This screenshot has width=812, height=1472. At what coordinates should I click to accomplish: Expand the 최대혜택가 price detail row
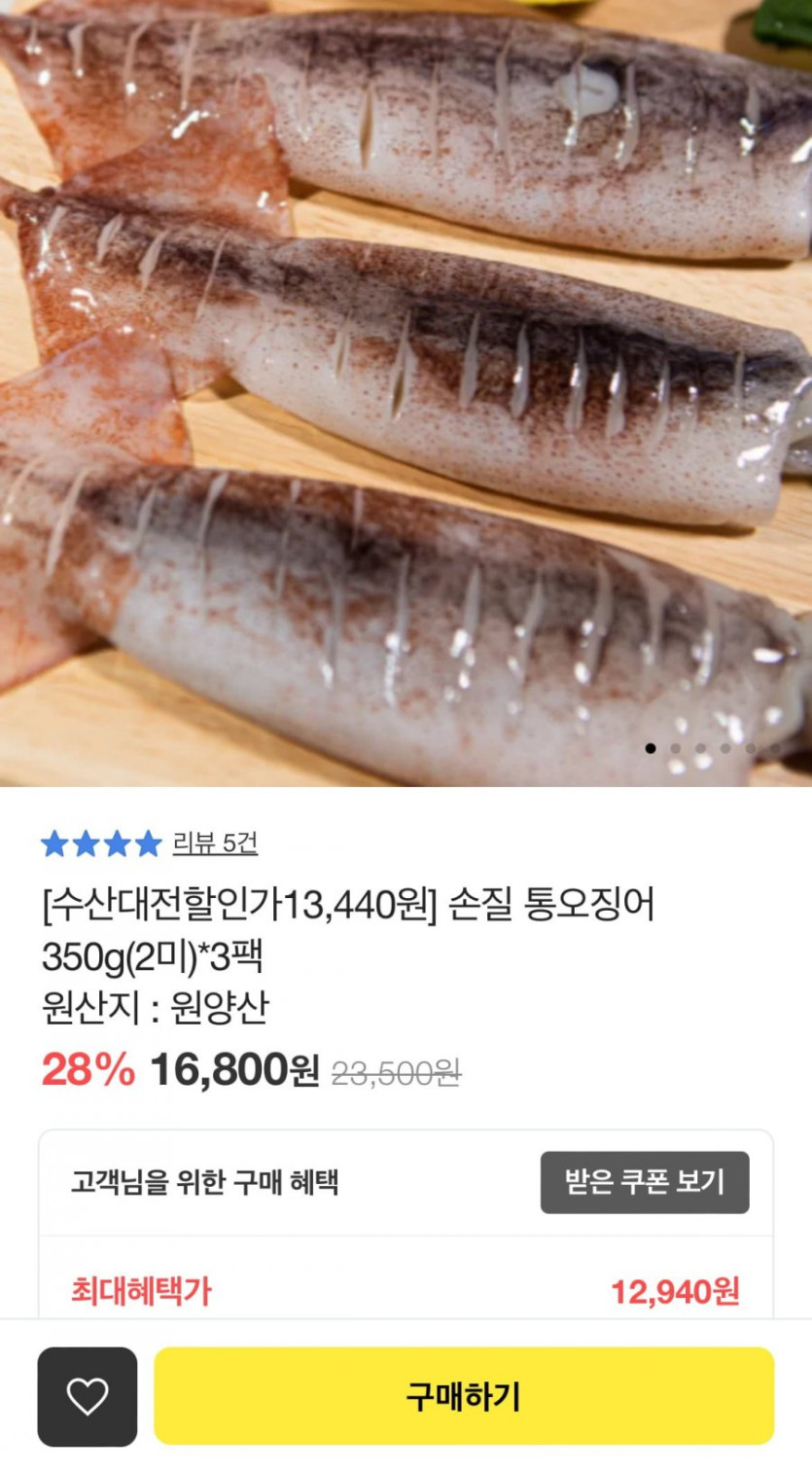click(141, 1293)
